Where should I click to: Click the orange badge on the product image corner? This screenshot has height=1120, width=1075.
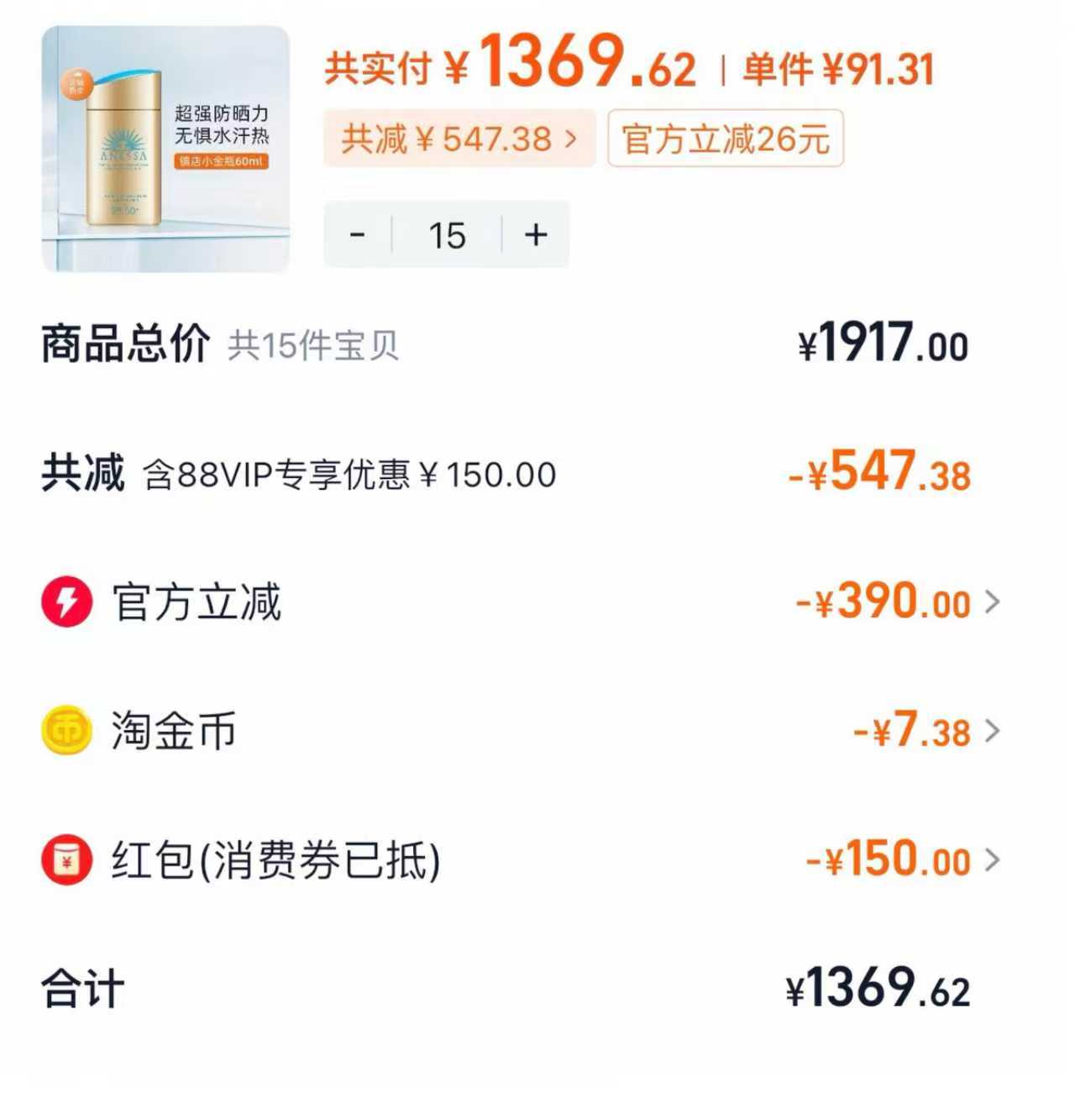coord(78,83)
